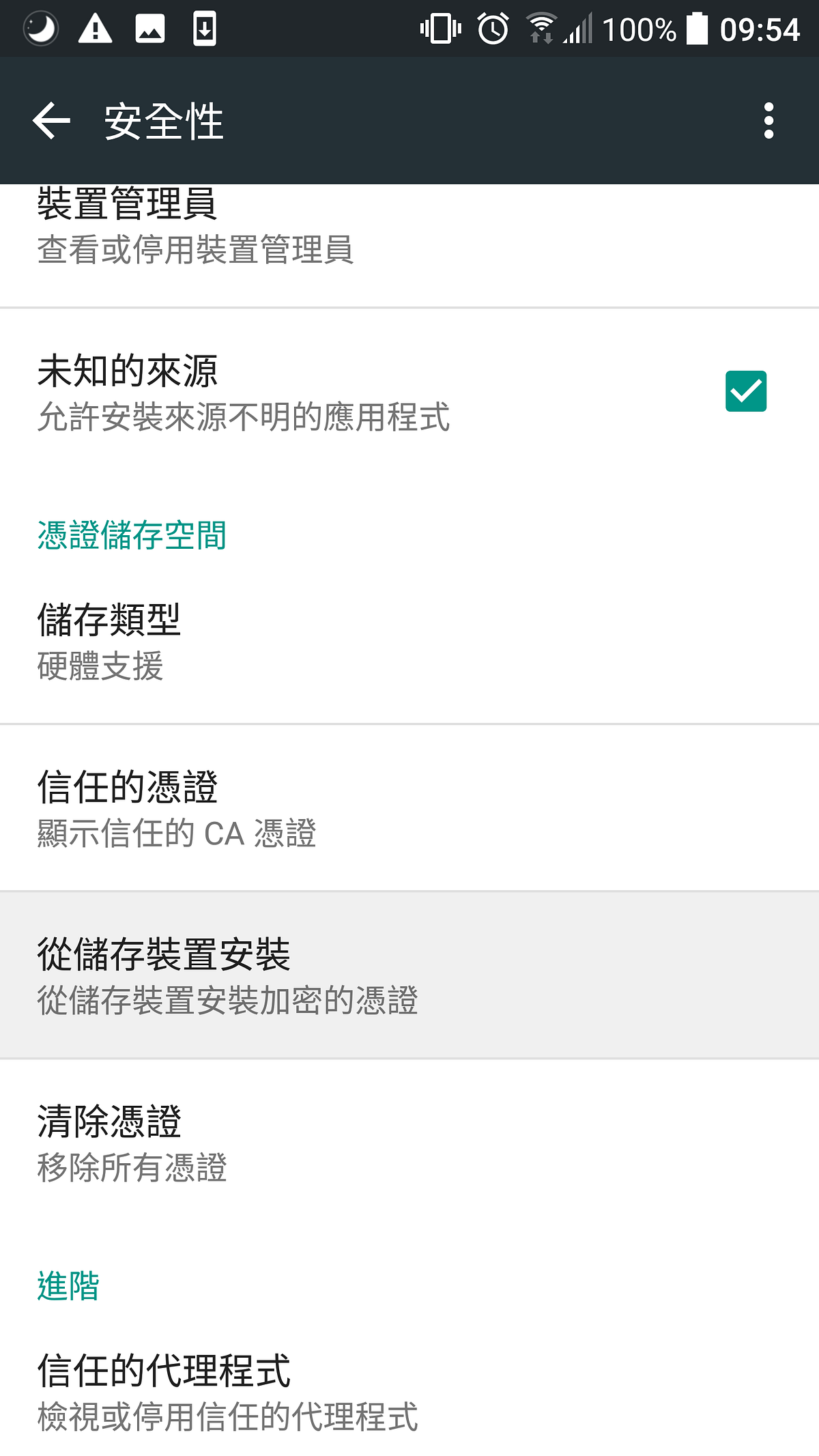Viewport: 819px width, 1456px height.
Task: Go back from 安全性 screen
Action: point(52,121)
